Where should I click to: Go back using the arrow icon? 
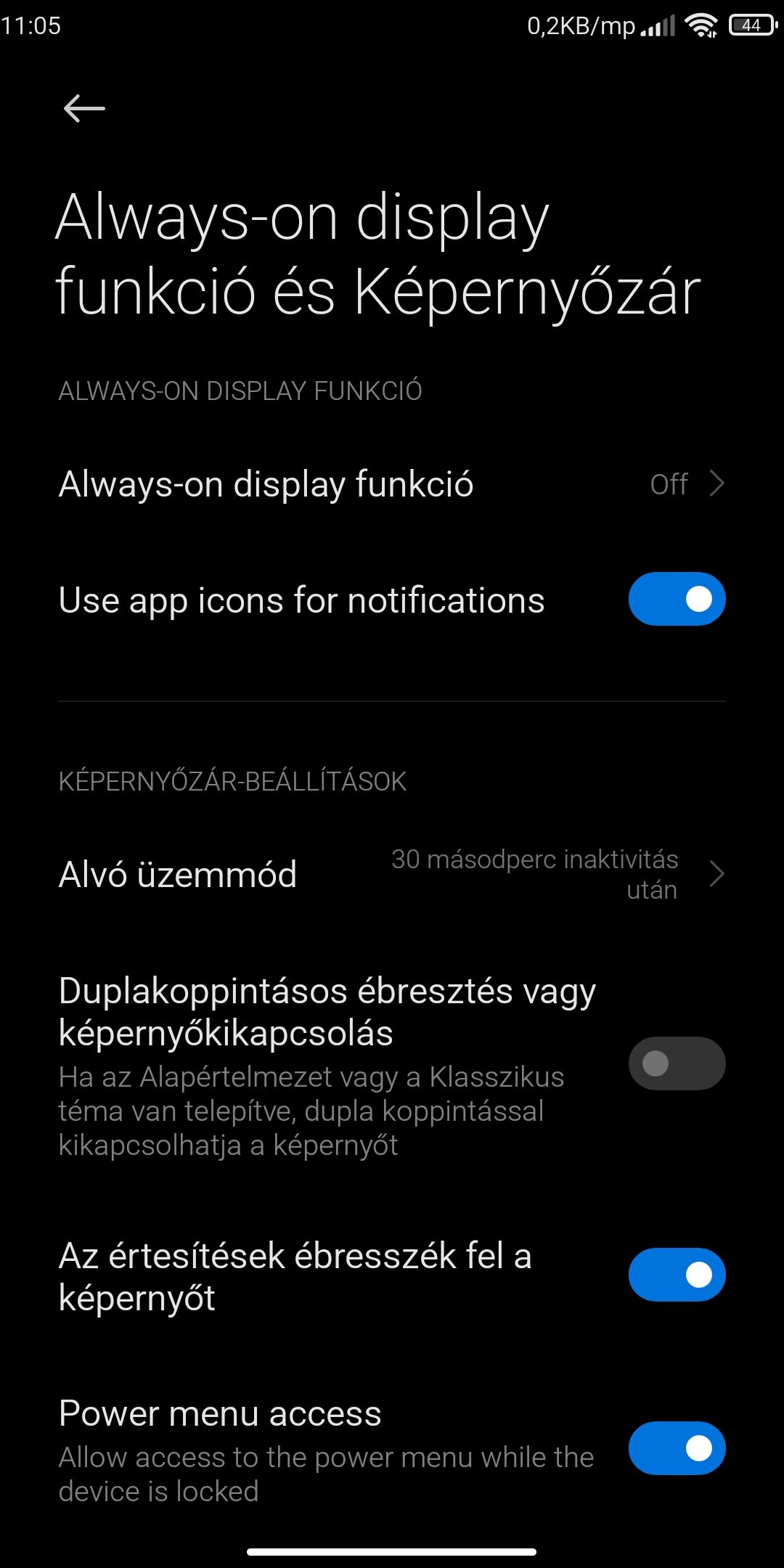(84, 109)
